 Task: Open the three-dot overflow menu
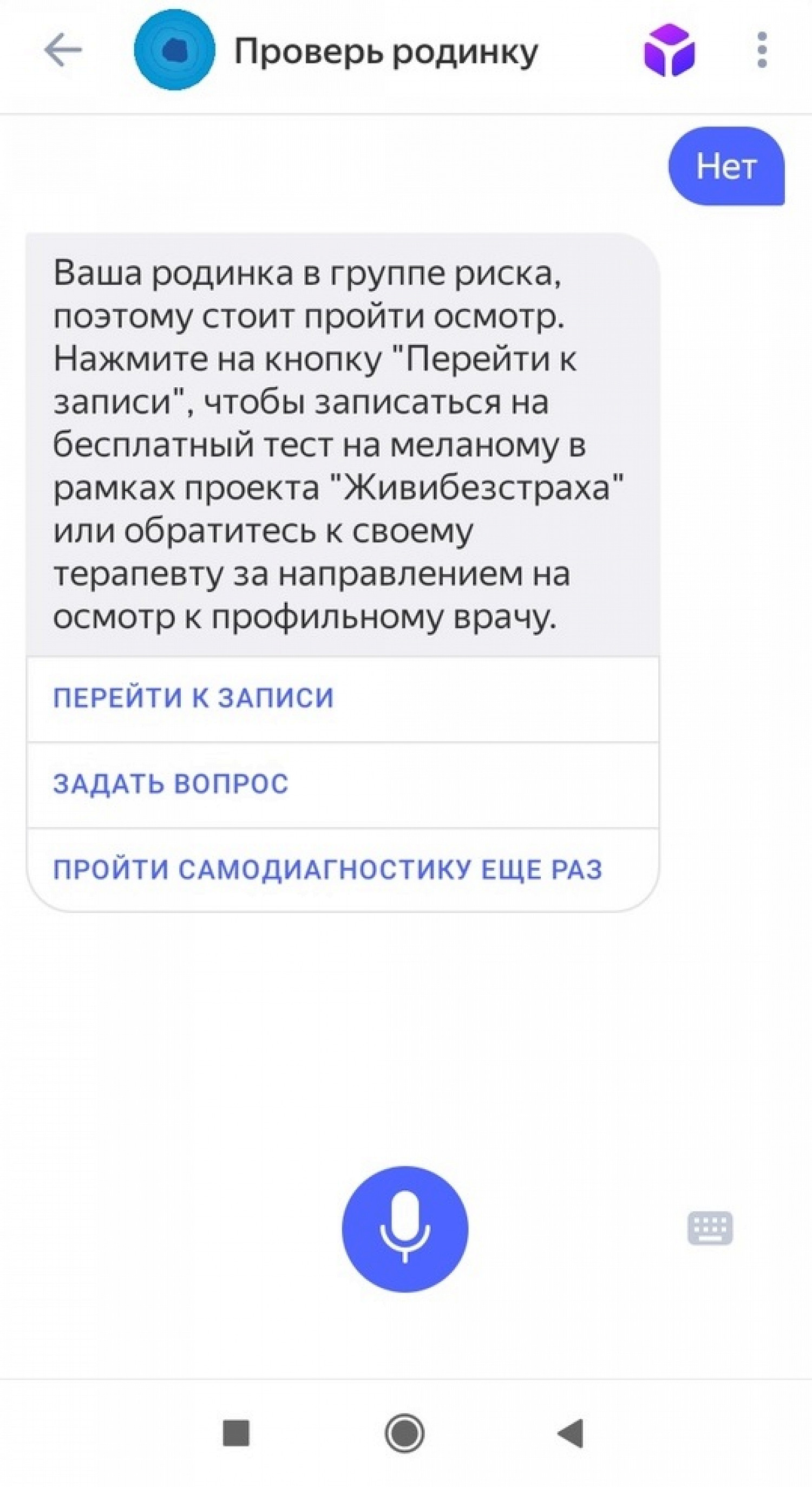tap(762, 50)
